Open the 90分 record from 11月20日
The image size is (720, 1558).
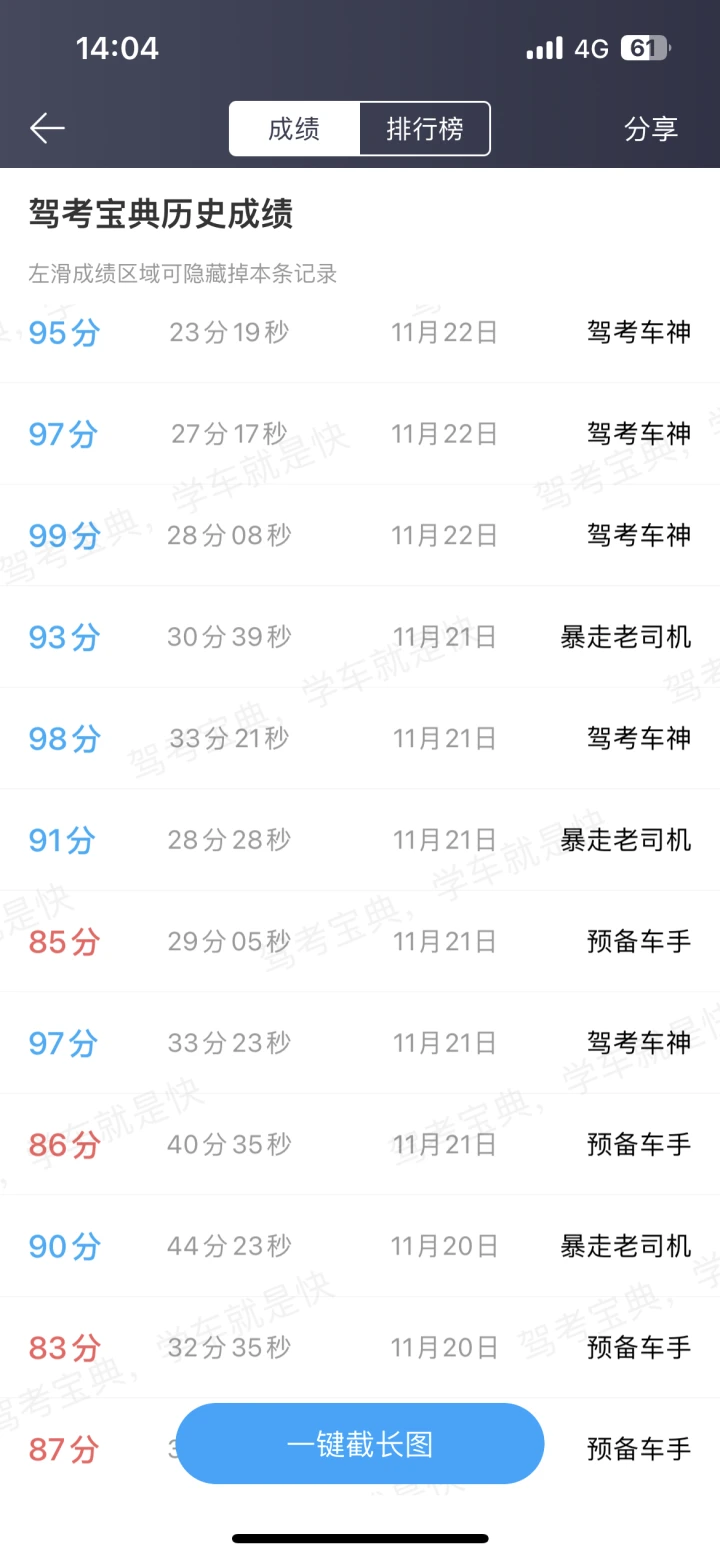[x=360, y=1246]
